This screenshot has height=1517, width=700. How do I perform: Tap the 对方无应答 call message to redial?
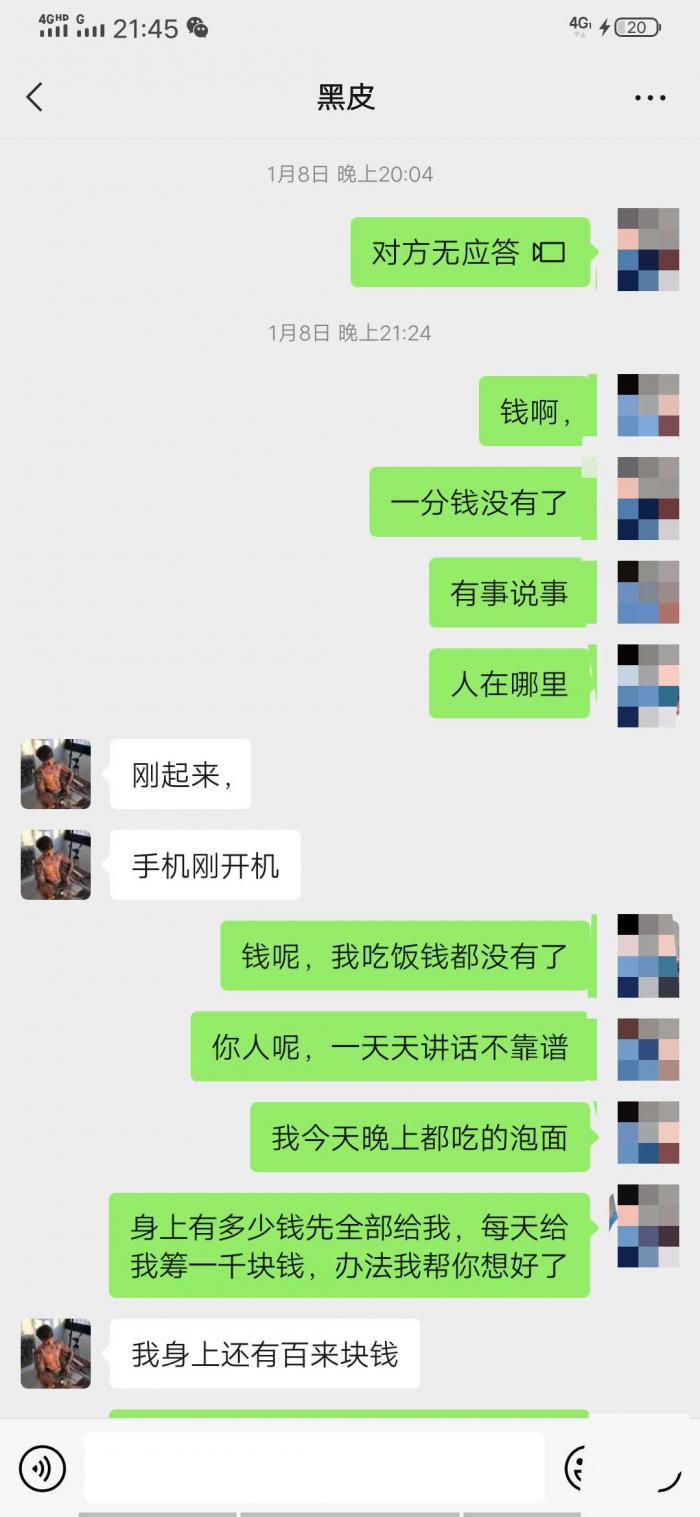coord(469,252)
